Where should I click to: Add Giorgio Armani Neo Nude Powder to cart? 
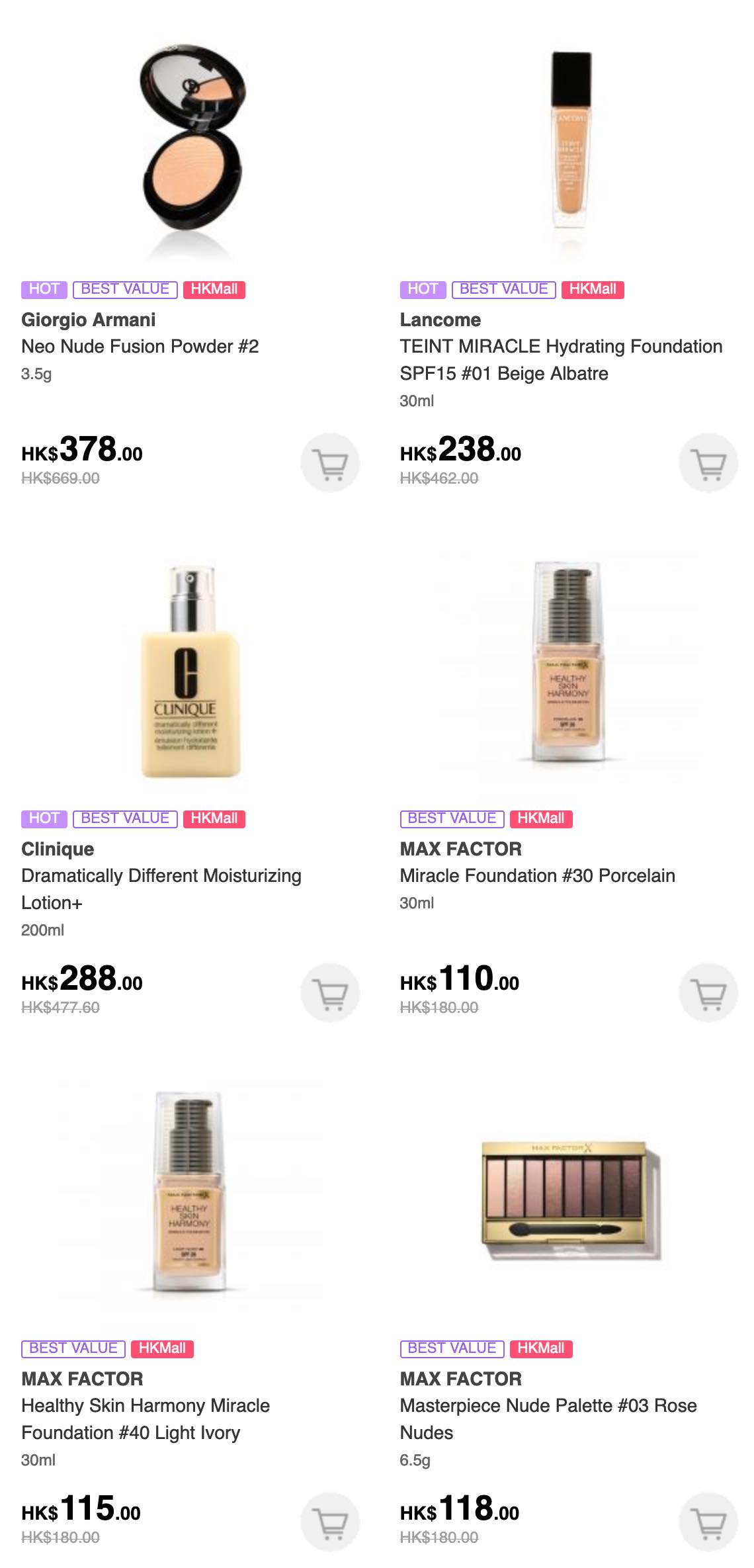(330, 462)
